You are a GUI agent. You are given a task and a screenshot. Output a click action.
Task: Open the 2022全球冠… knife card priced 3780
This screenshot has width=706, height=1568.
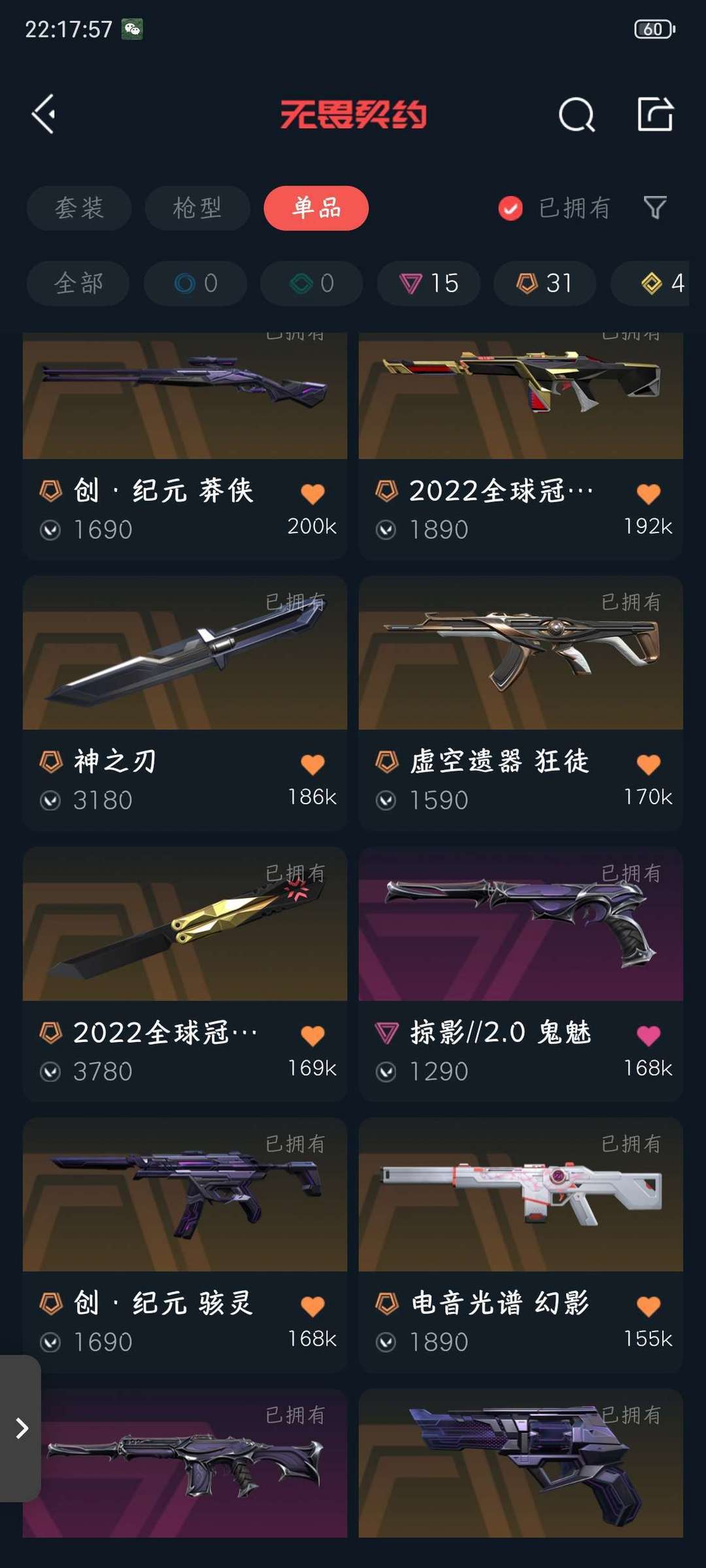pos(185,973)
